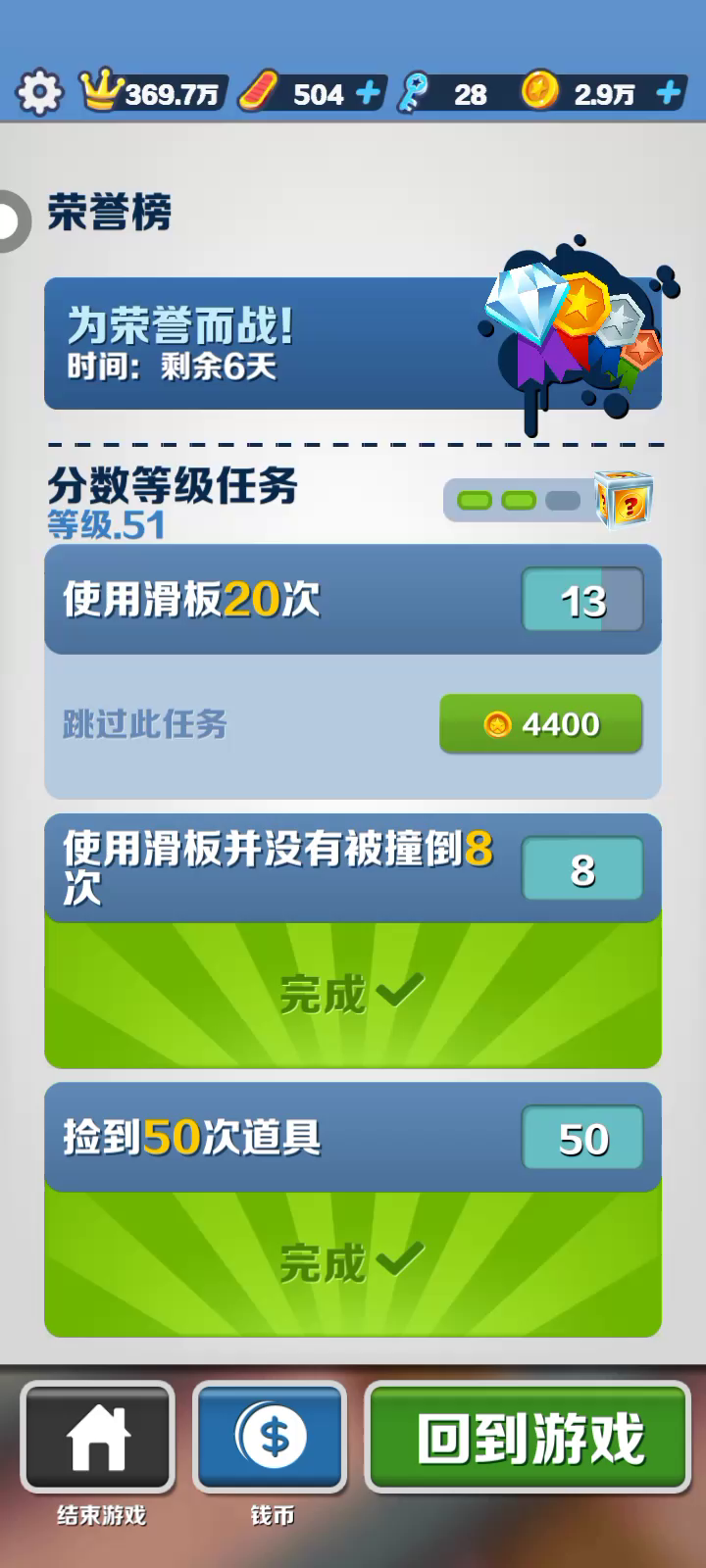706x1568 pixels.
Task: Tap 结束游戏 home button
Action: [98, 1437]
